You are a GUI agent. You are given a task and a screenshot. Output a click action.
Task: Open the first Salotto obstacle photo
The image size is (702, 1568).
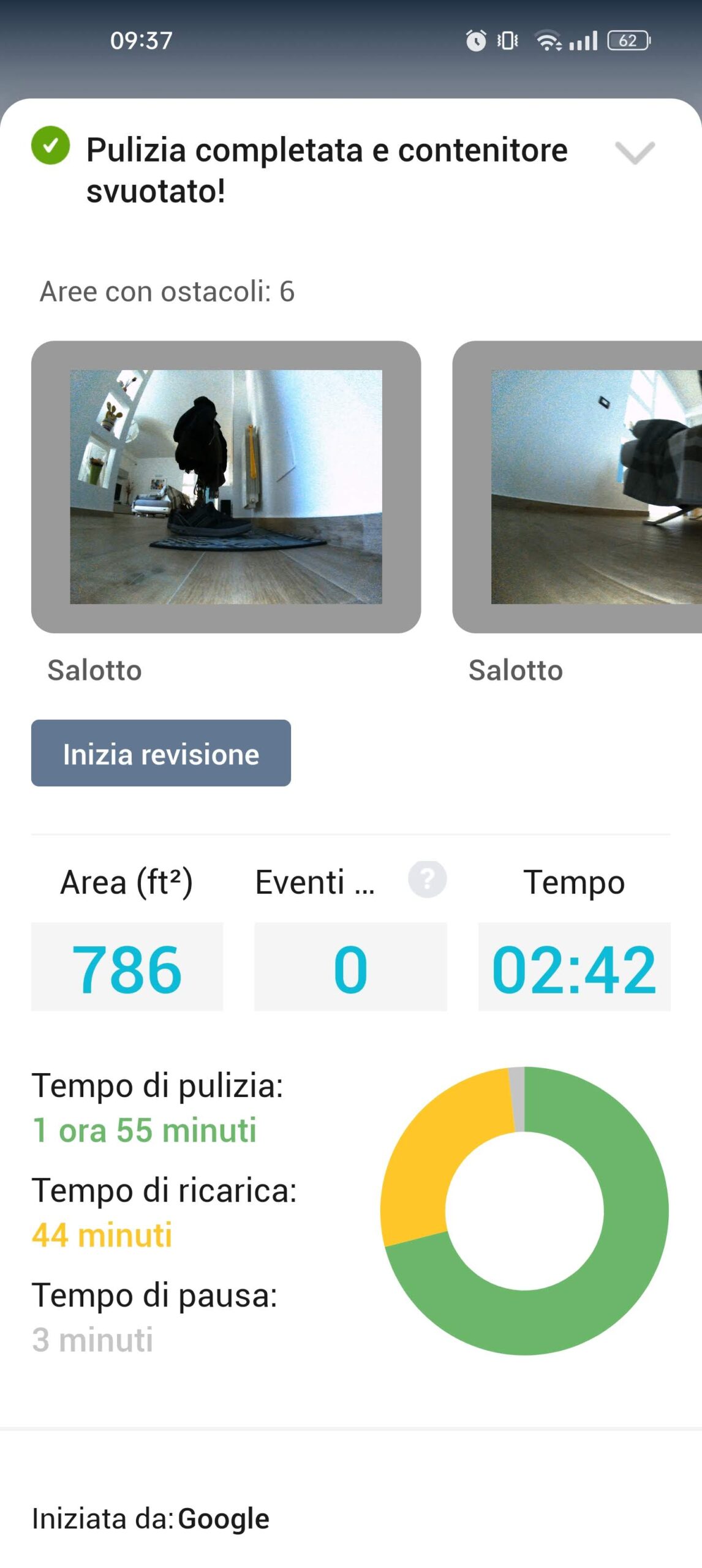(226, 487)
